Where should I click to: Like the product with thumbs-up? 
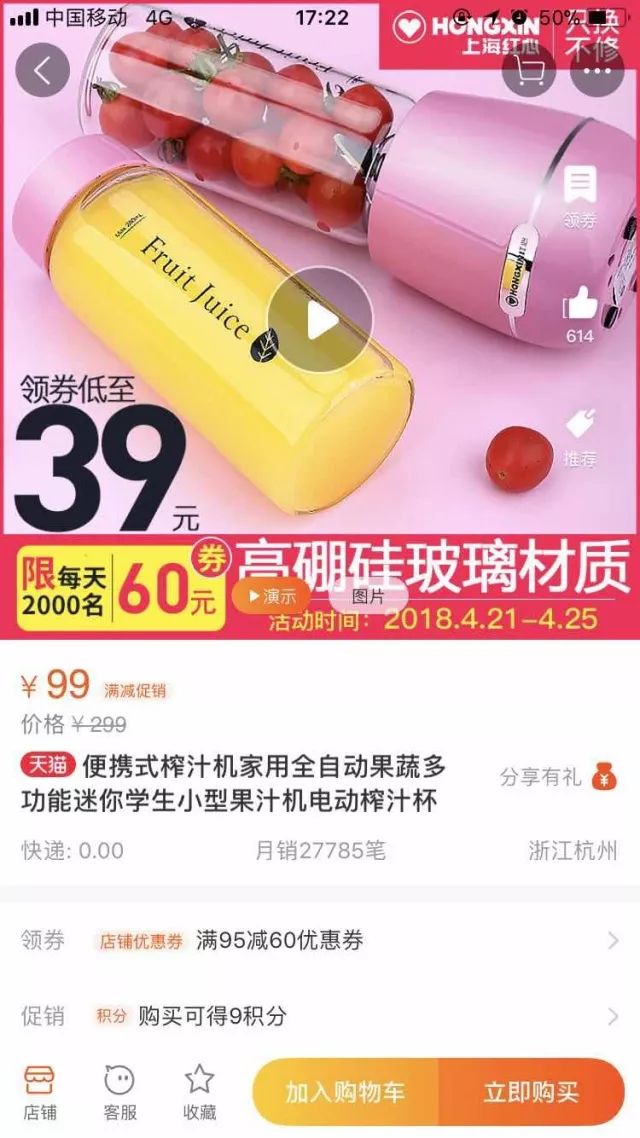click(579, 313)
